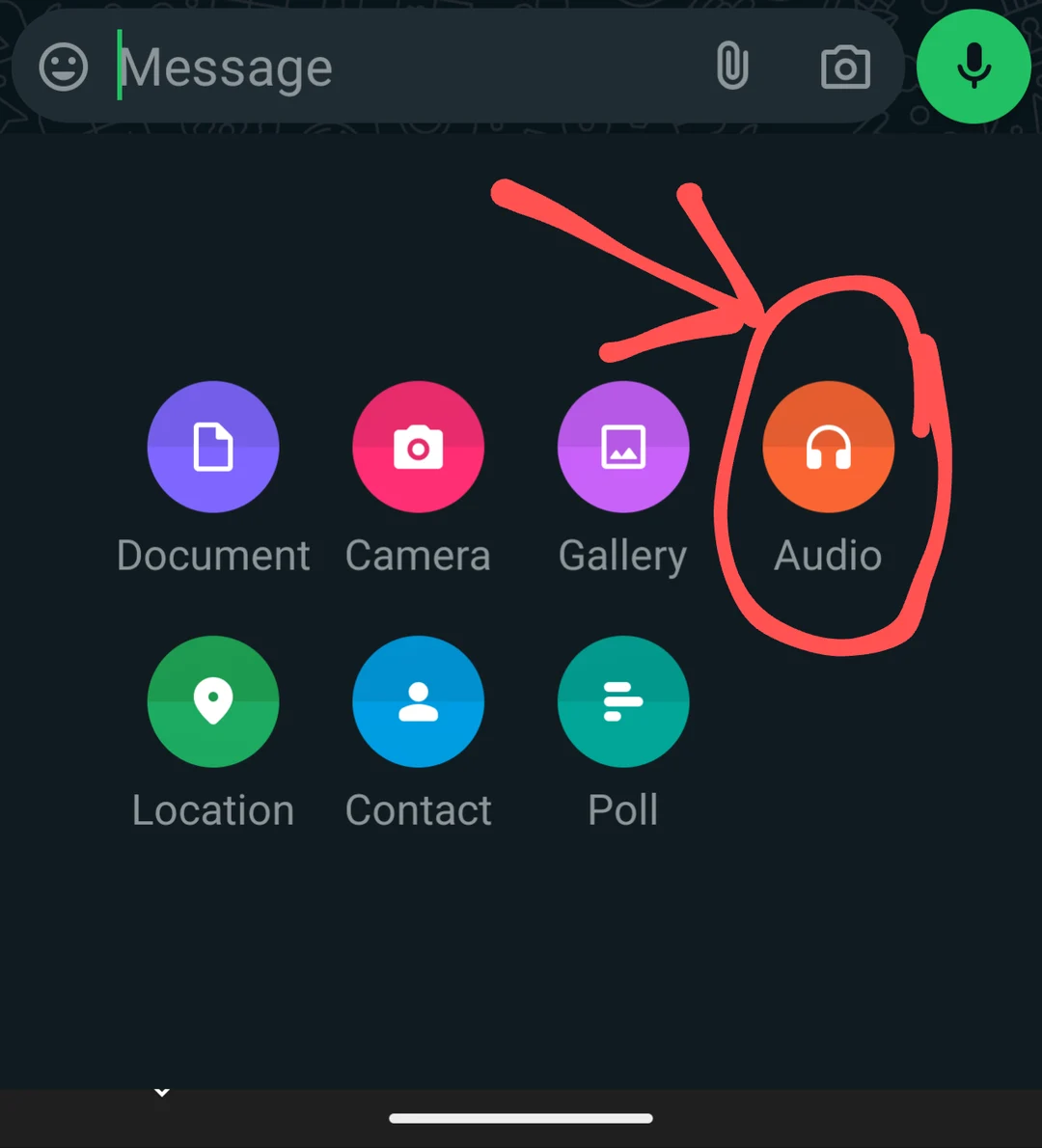Viewport: 1042px width, 1148px height.
Task: Open the Camera attachment icon
Action: 418,447
